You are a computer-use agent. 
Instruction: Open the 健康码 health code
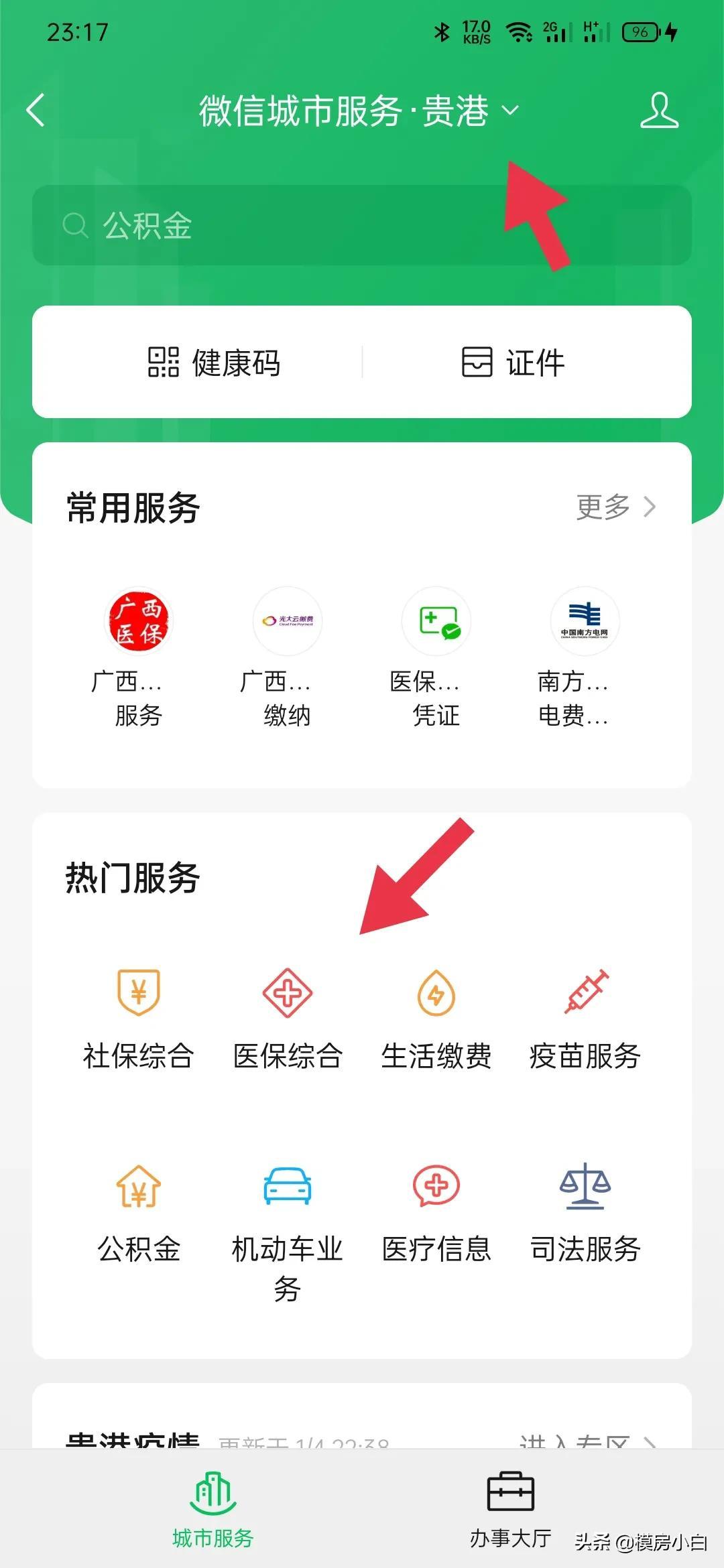coord(215,363)
